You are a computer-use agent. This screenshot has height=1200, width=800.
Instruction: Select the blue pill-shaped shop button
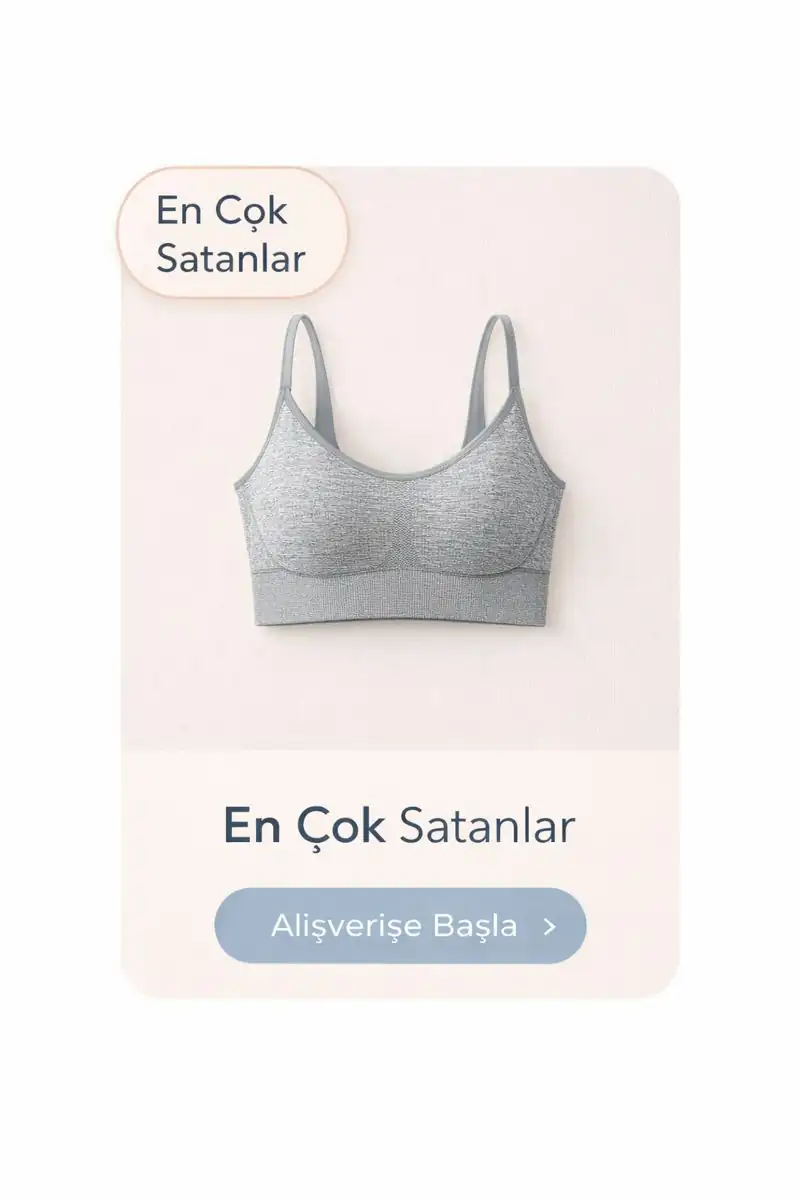400,926
